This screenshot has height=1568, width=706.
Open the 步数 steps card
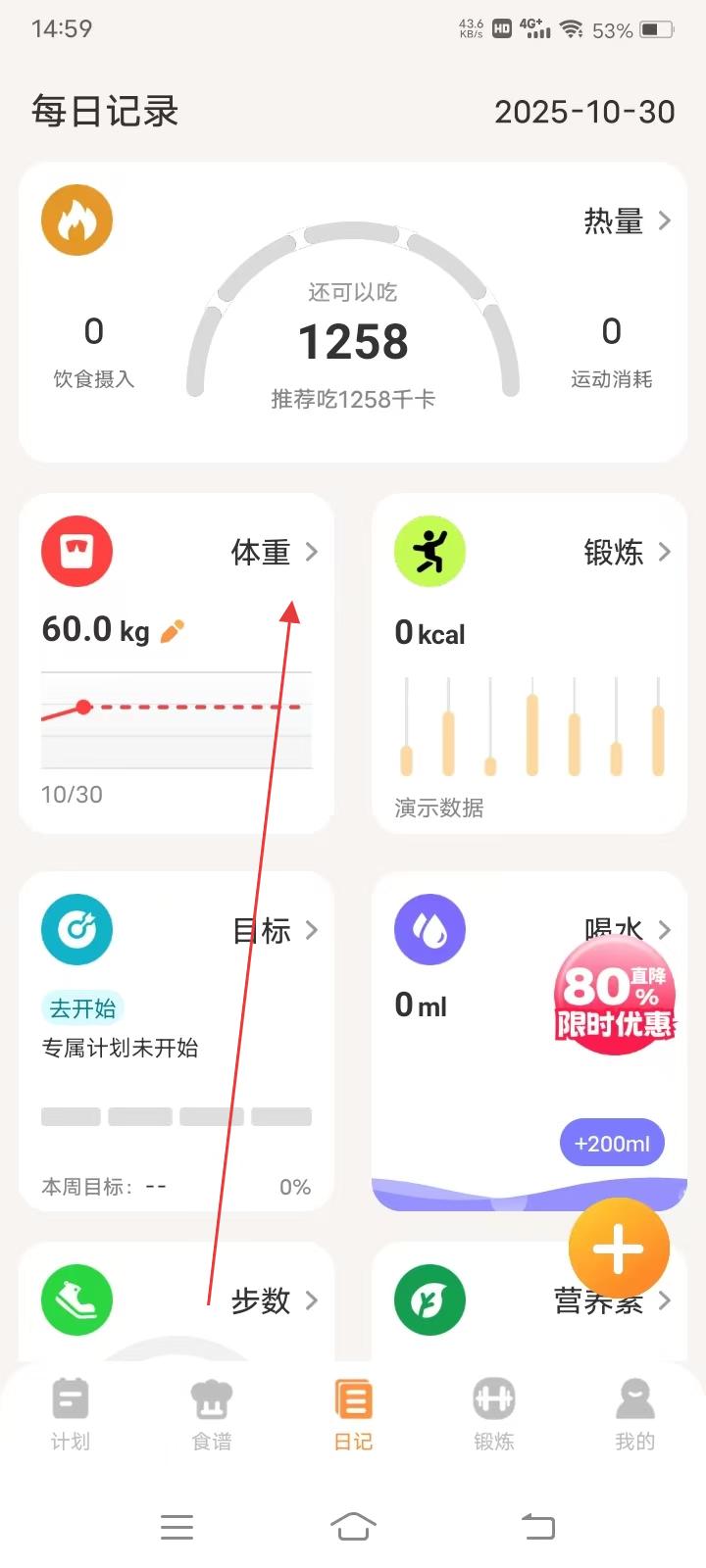click(x=274, y=1300)
